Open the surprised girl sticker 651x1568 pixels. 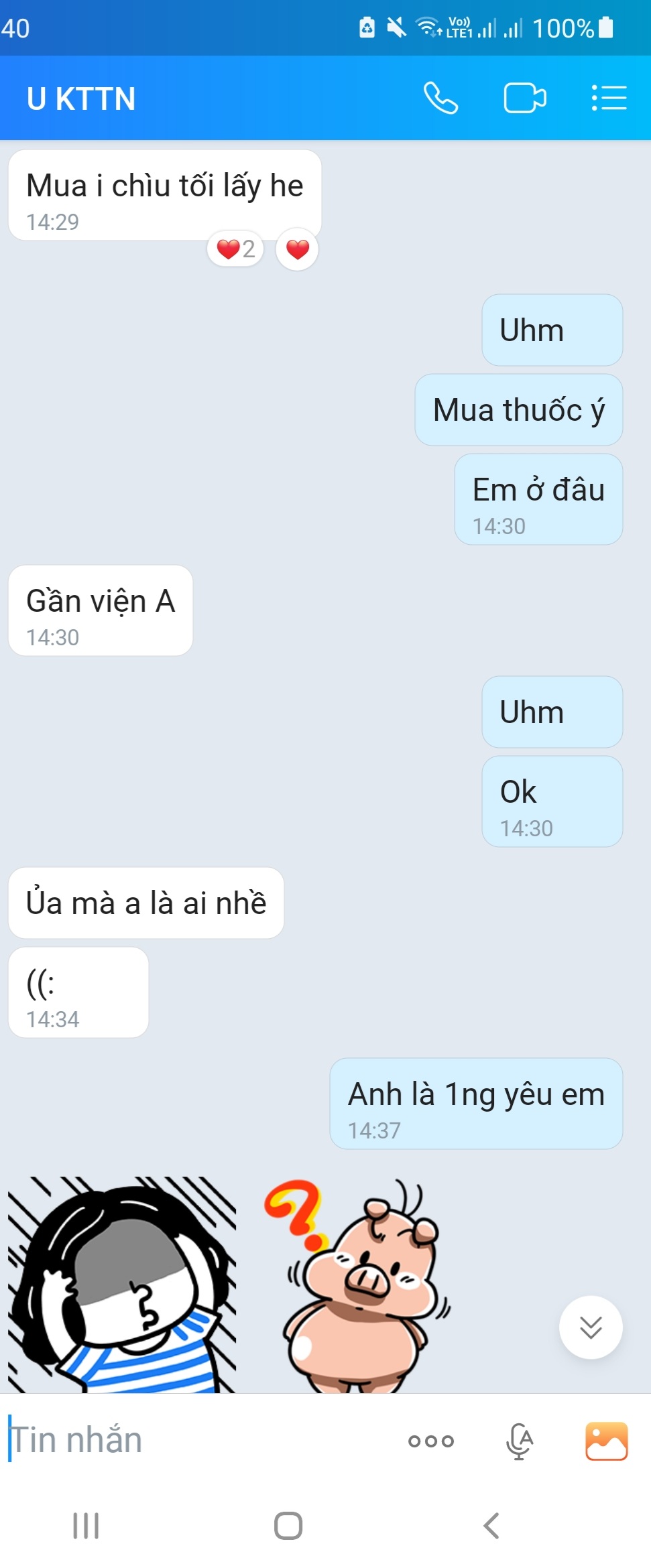(122, 1285)
